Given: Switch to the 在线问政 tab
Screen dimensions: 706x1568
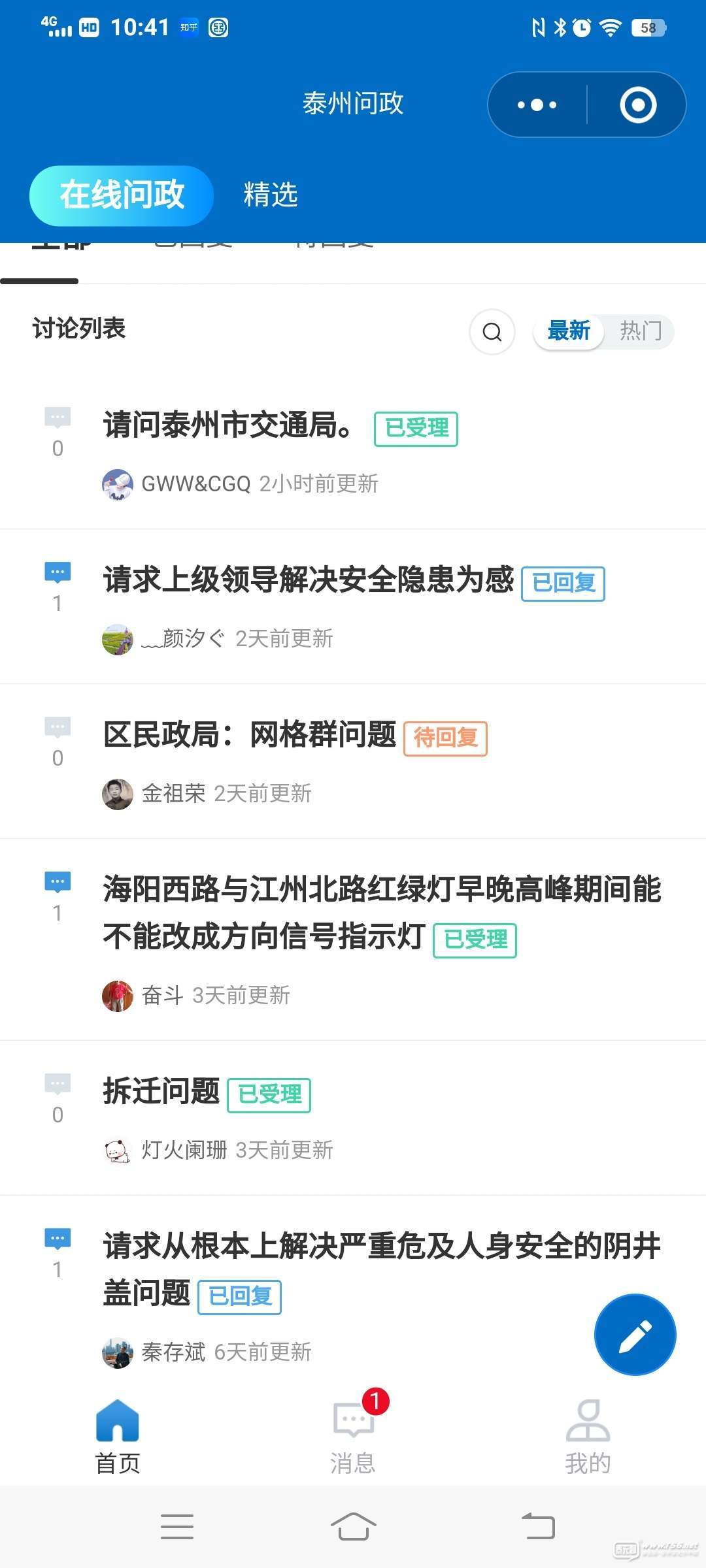Looking at the screenshot, I should click(x=122, y=195).
